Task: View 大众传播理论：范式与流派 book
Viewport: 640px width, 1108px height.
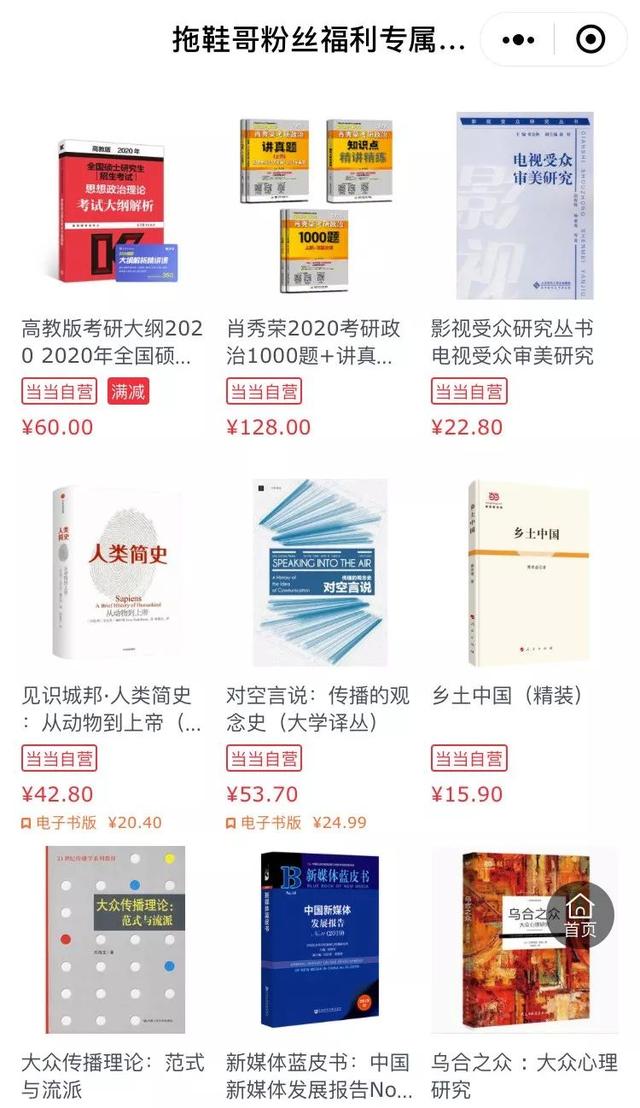Action: pos(113,940)
